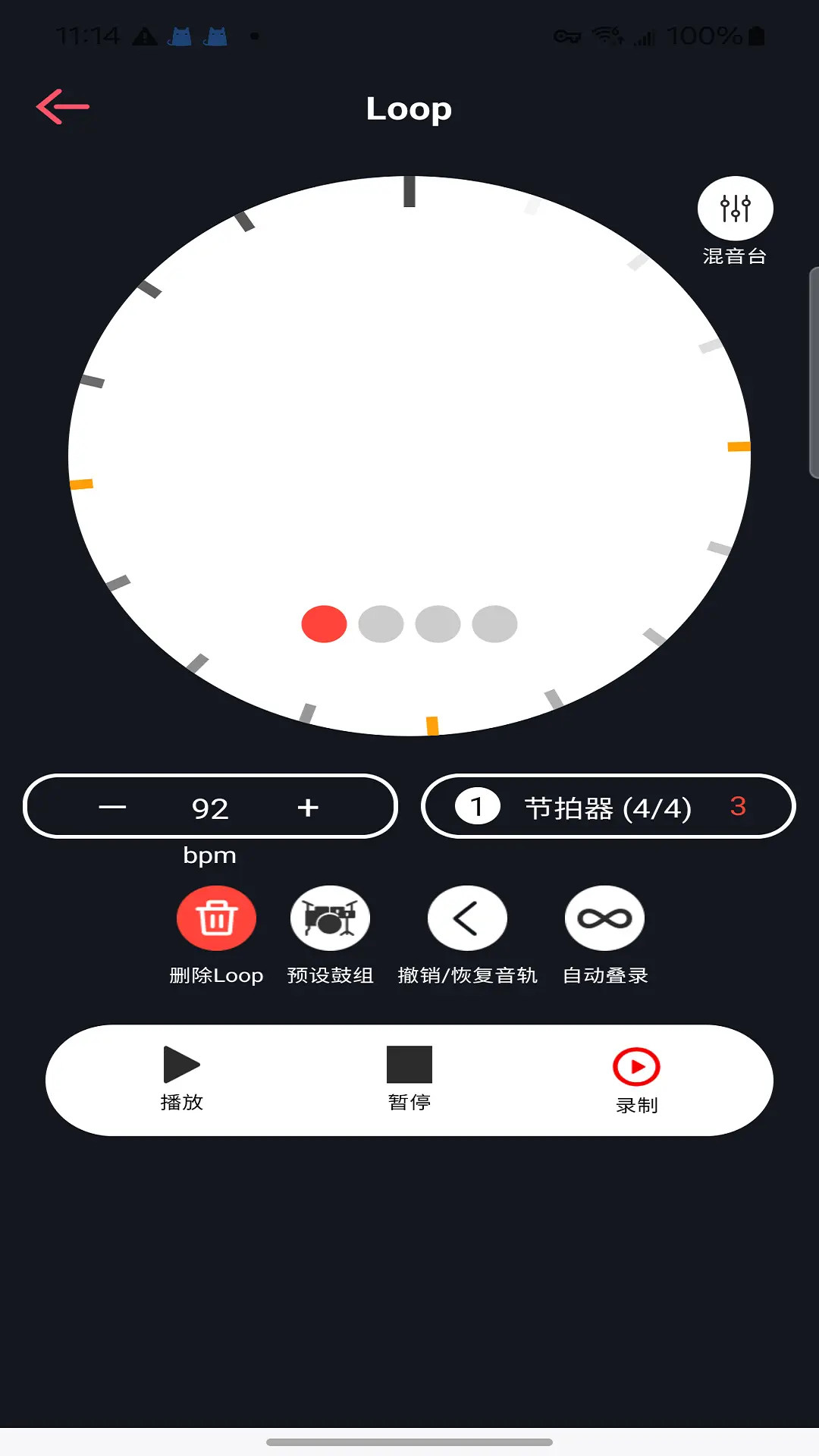Open preset drum kits (预设鼓组)
The image size is (819, 1456).
coord(330,918)
